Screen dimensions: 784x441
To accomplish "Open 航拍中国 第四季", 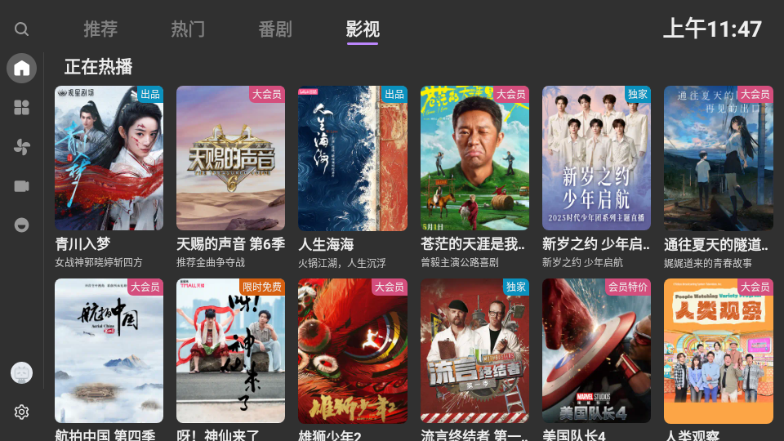I will point(109,351).
